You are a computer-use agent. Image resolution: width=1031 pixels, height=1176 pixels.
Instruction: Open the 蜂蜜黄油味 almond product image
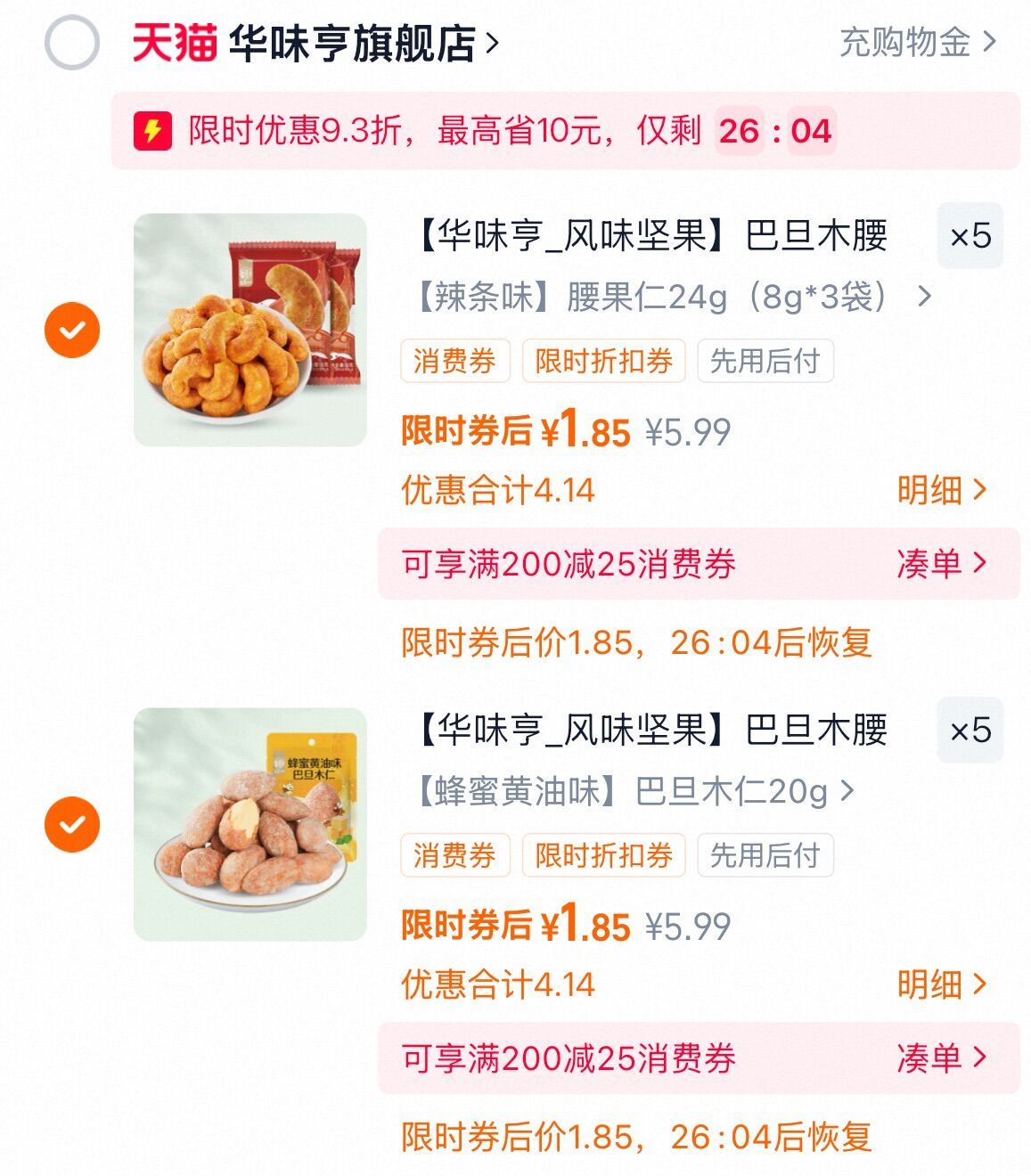click(x=250, y=824)
